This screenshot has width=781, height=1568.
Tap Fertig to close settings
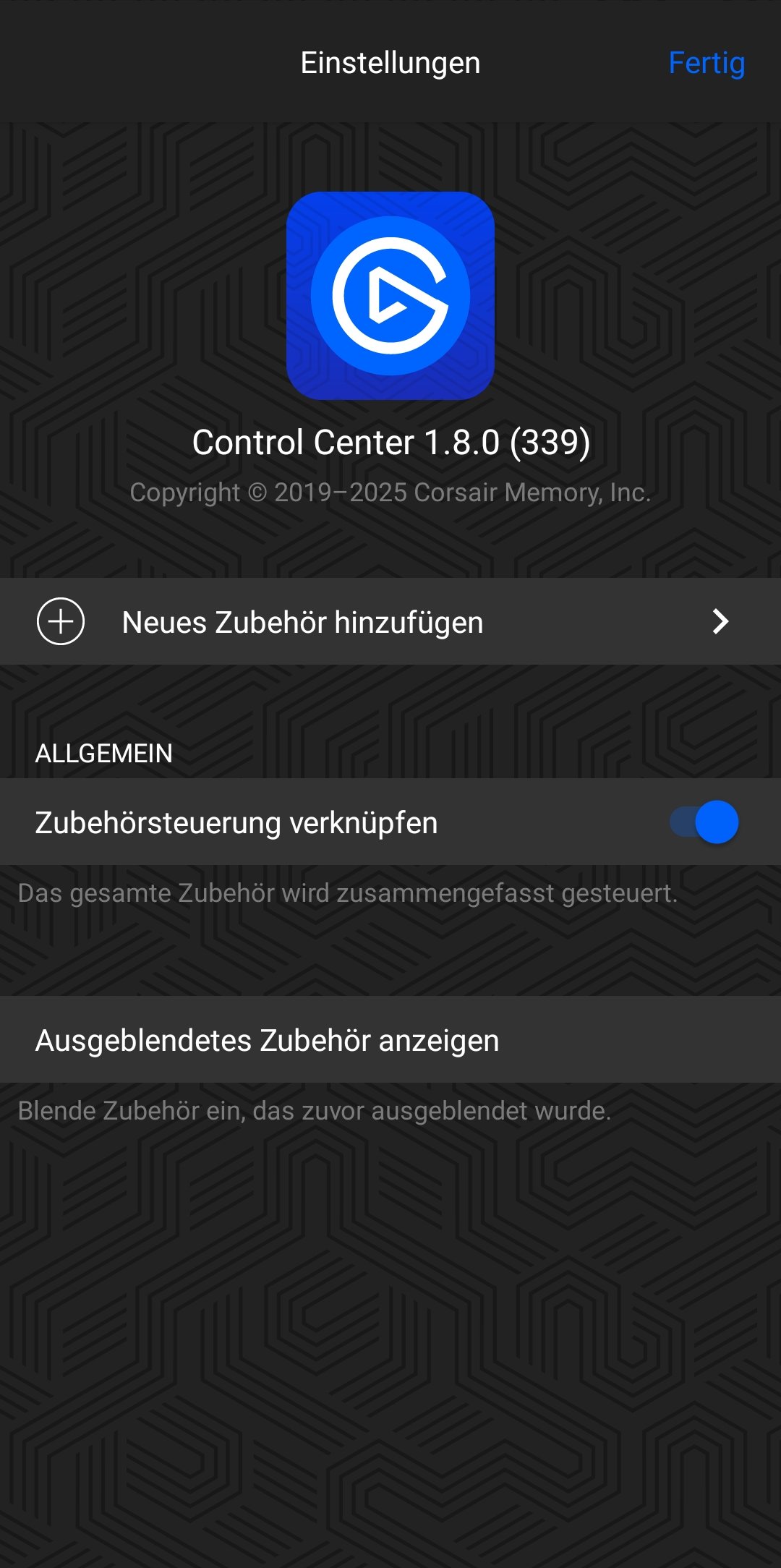(x=706, y=63)
